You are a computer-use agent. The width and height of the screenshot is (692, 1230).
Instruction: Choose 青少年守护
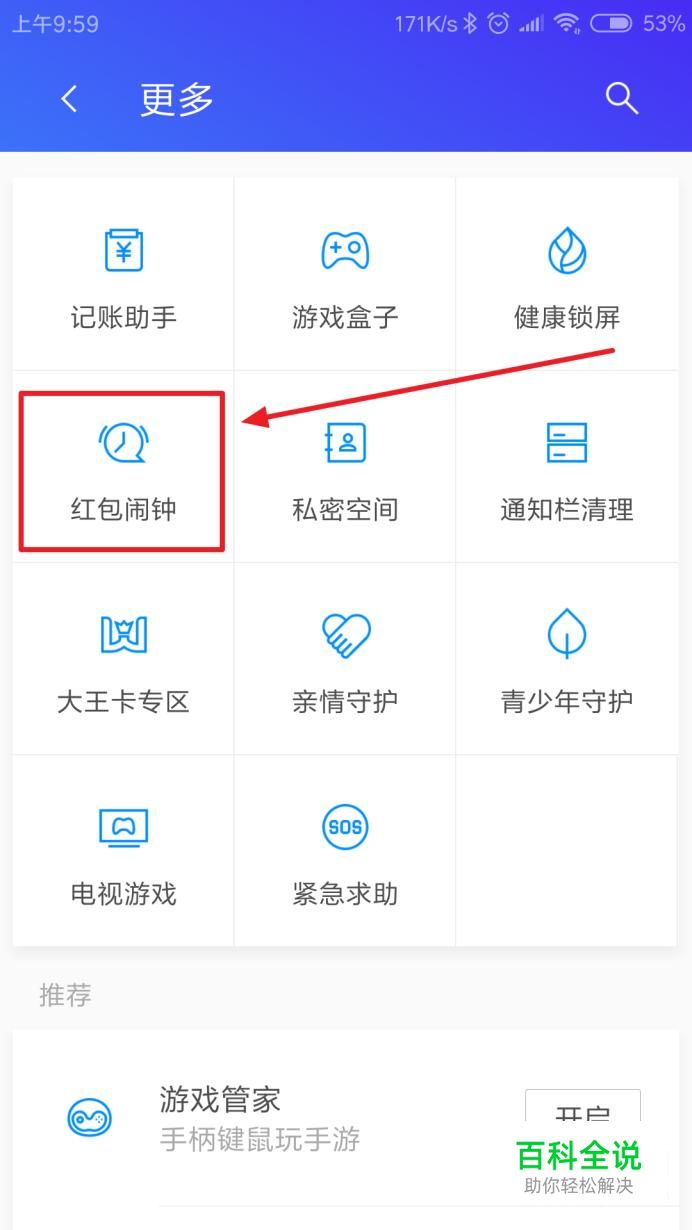566,660
